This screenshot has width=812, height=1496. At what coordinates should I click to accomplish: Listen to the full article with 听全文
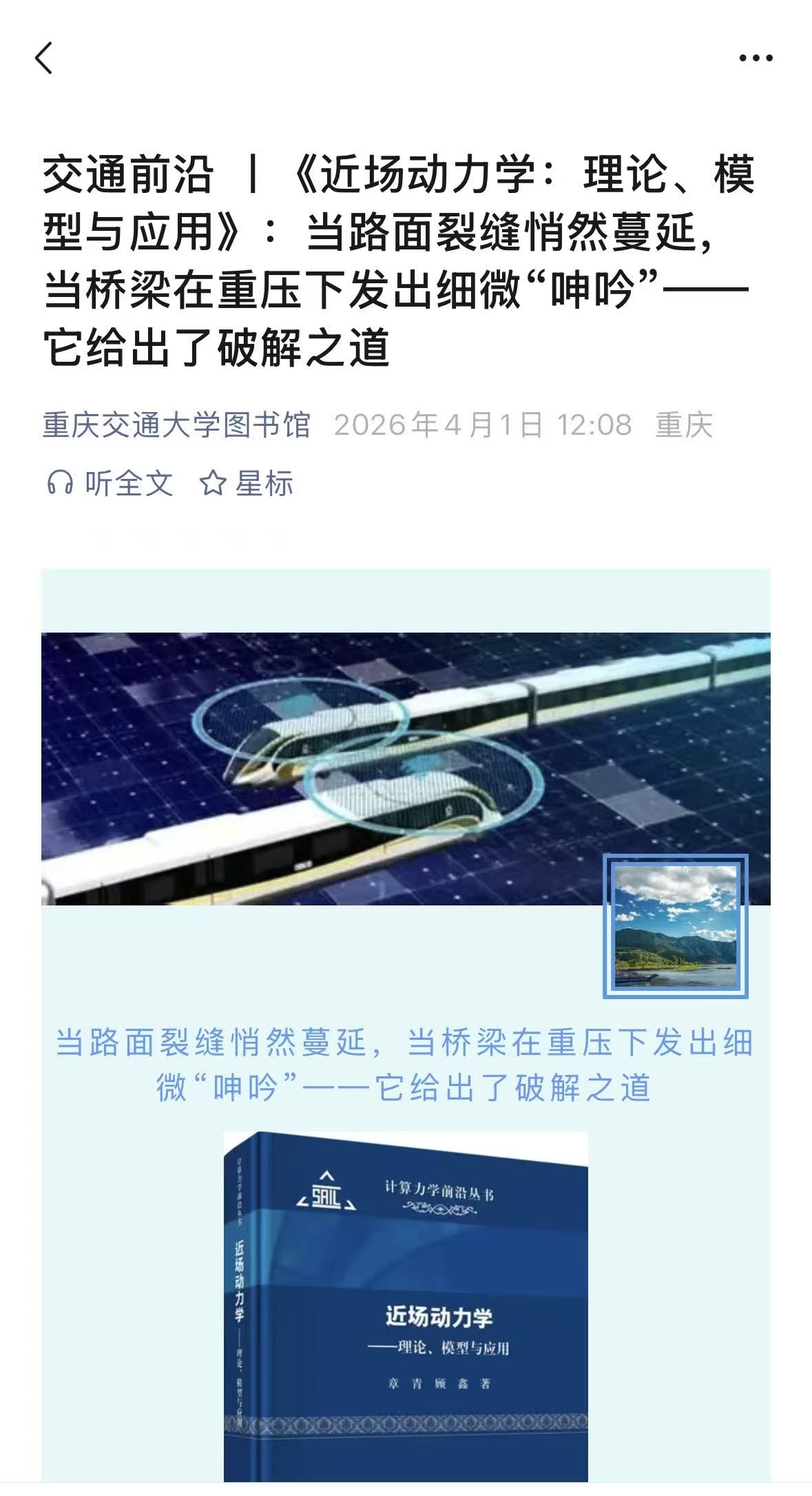click(110, 483)
